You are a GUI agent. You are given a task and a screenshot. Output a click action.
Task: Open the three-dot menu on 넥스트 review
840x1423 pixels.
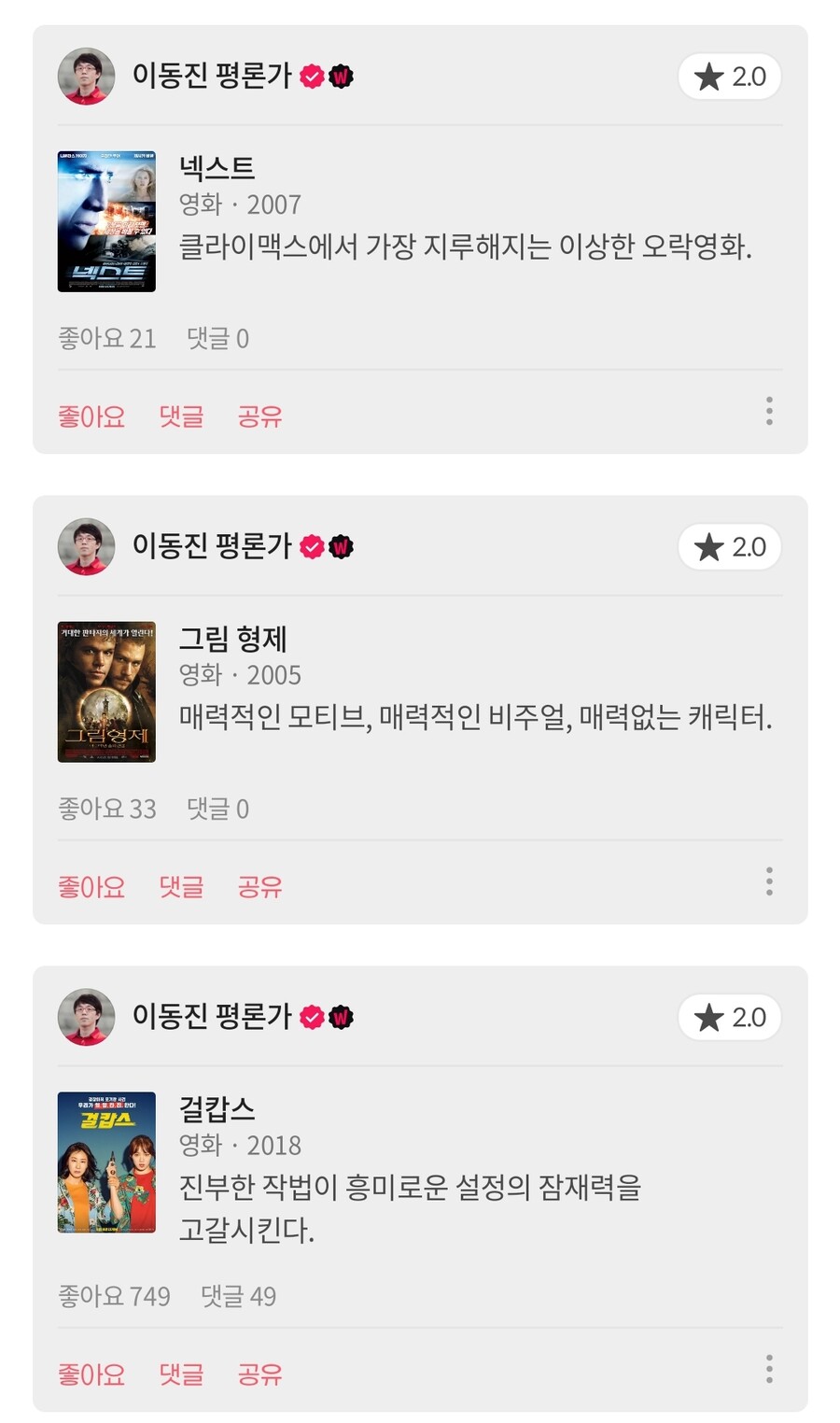(768, 411)
